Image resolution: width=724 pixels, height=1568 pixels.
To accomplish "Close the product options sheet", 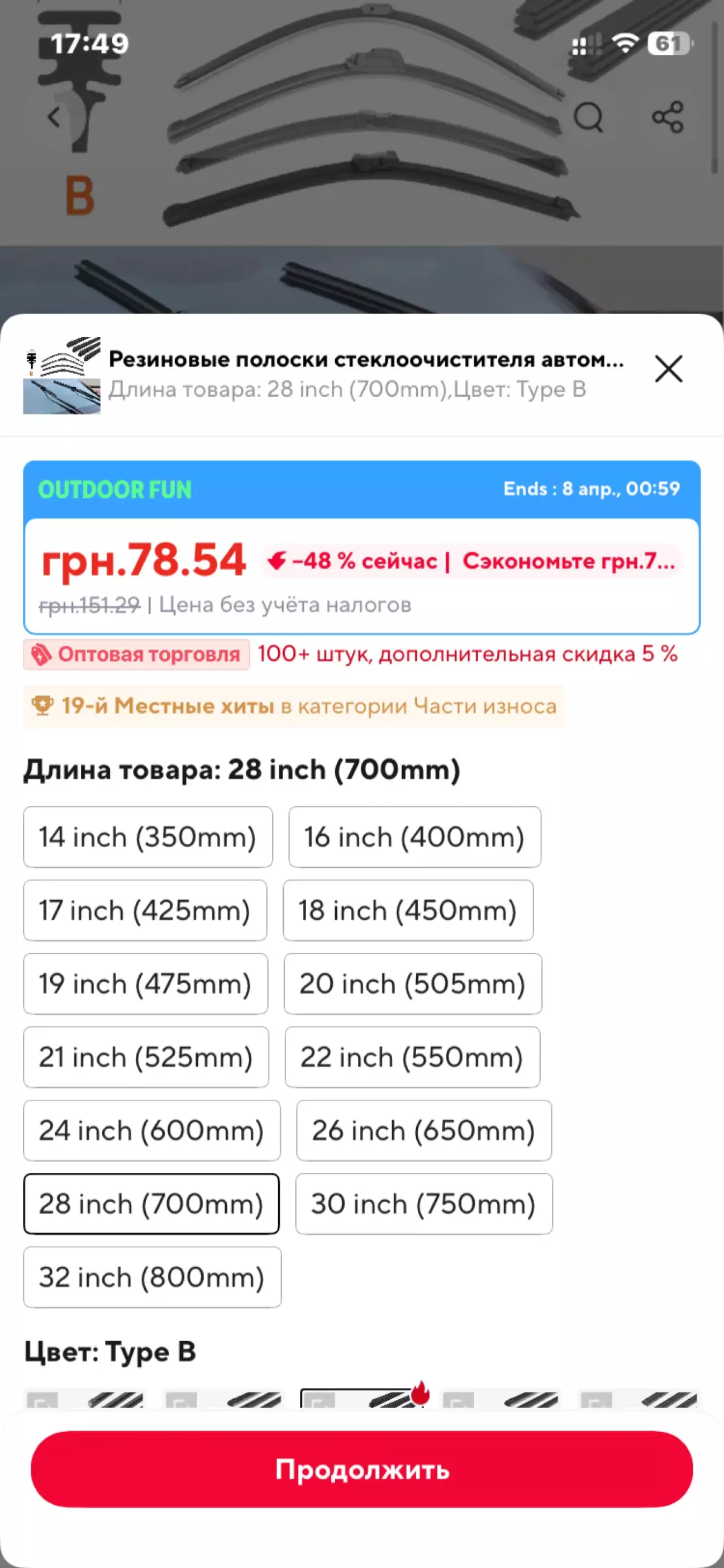I will pos(668,369).
